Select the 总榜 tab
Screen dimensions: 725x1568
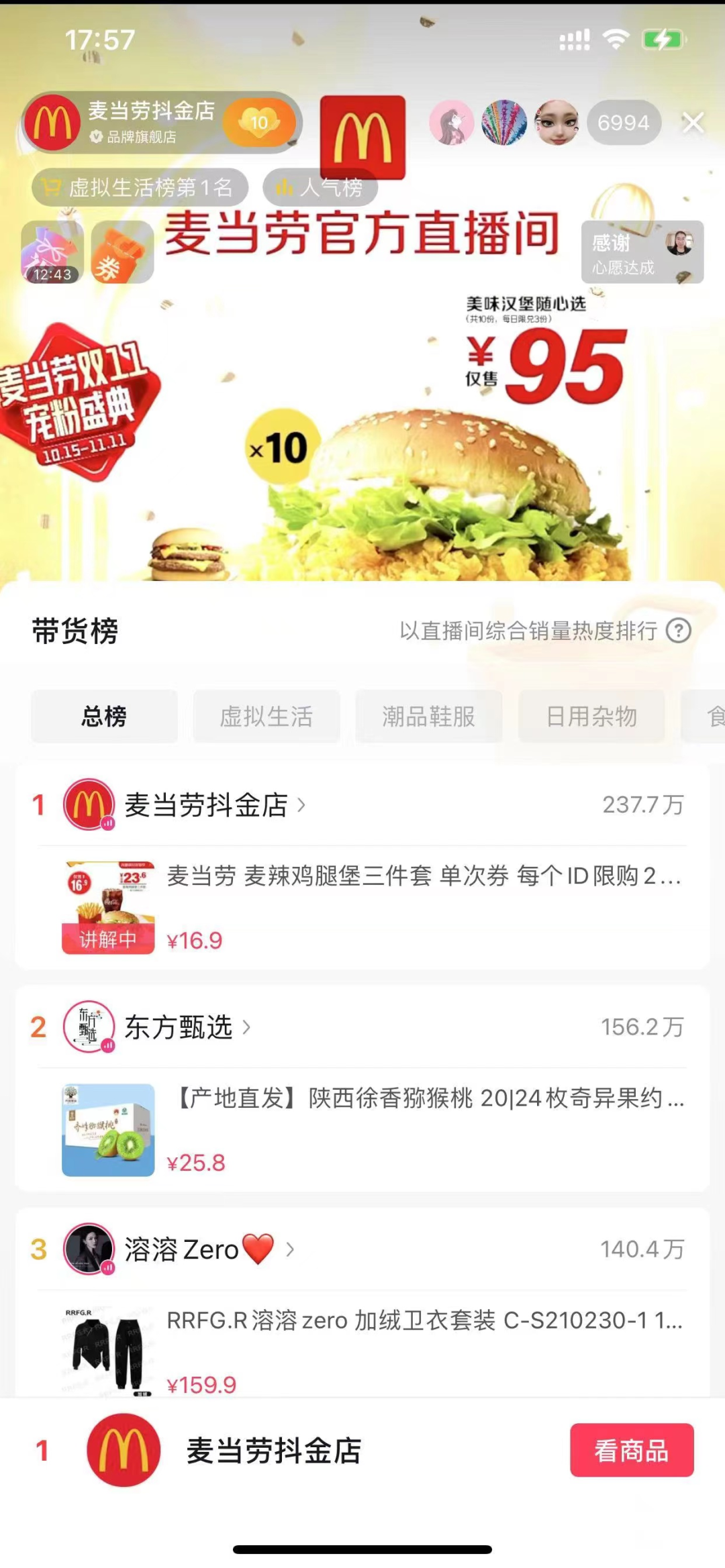tap(104, 717)
